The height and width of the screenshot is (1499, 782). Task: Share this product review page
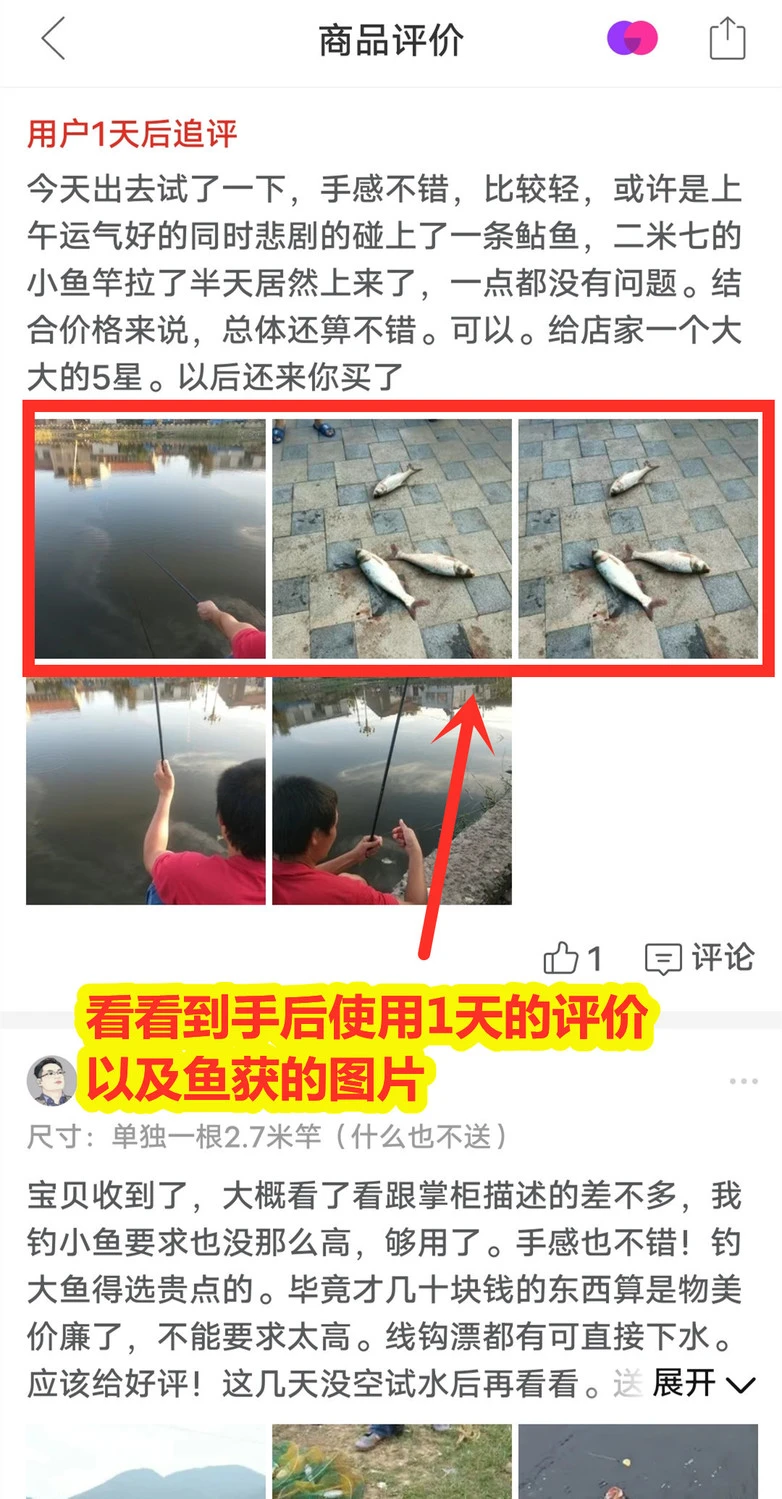(727, 40)
